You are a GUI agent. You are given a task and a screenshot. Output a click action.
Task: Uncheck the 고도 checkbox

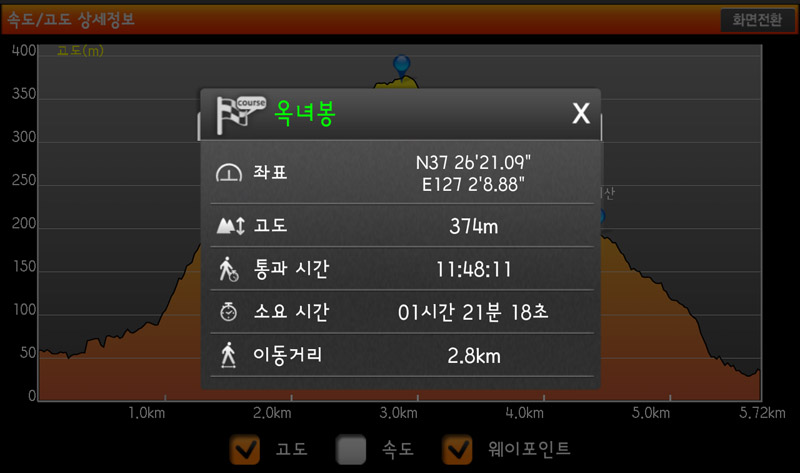click(244, 451)
